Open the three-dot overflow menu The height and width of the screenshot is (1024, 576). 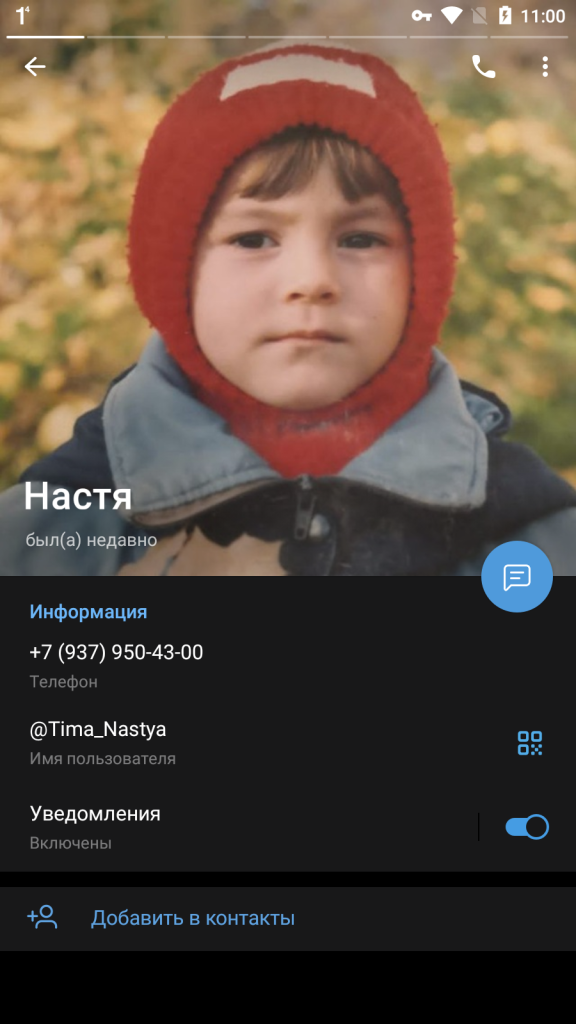[545, 67]
